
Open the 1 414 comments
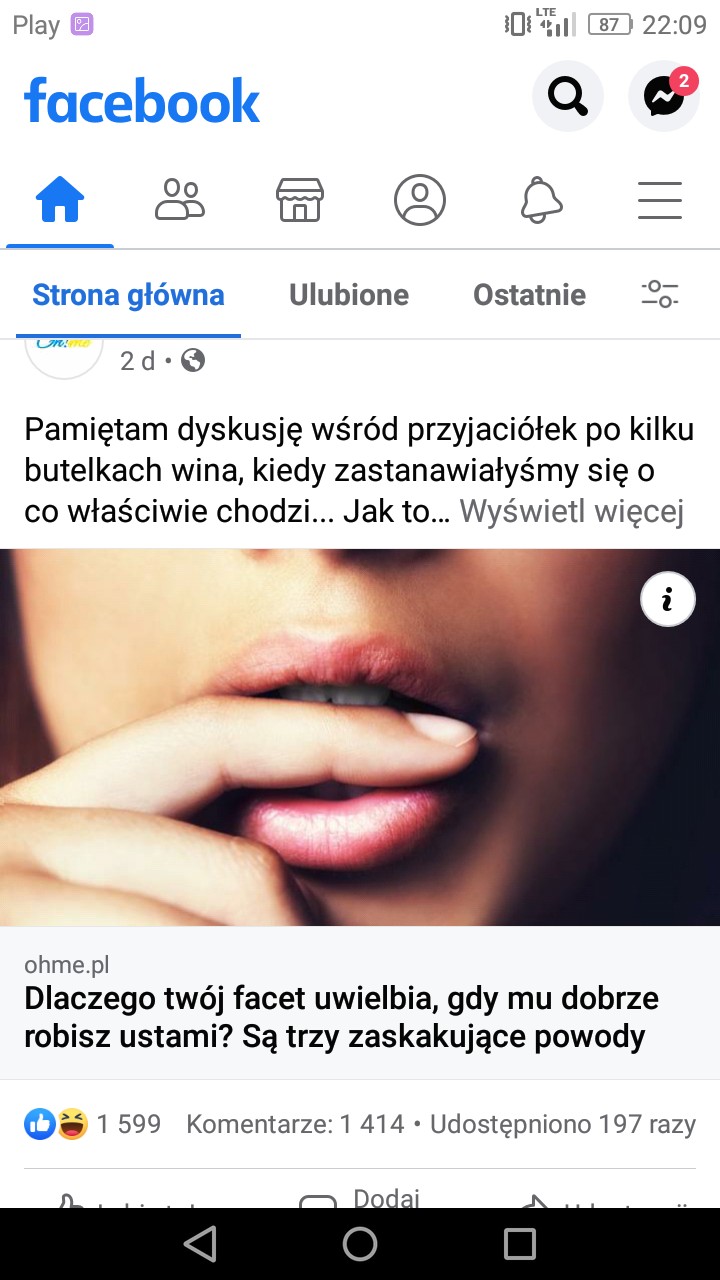[x=295, y=1124]
